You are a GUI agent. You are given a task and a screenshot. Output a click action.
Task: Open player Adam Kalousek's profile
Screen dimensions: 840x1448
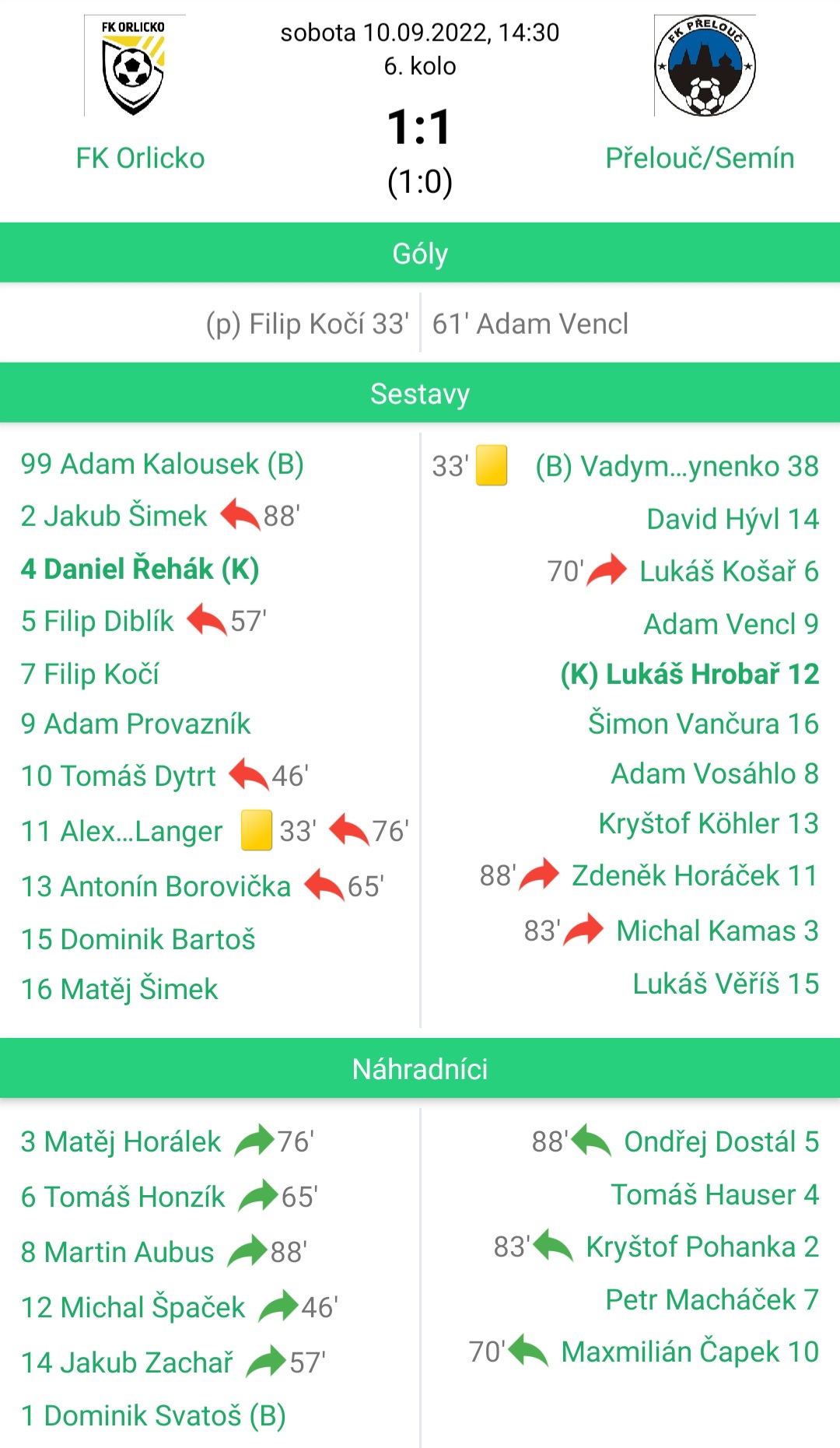[x=162, y=464]
